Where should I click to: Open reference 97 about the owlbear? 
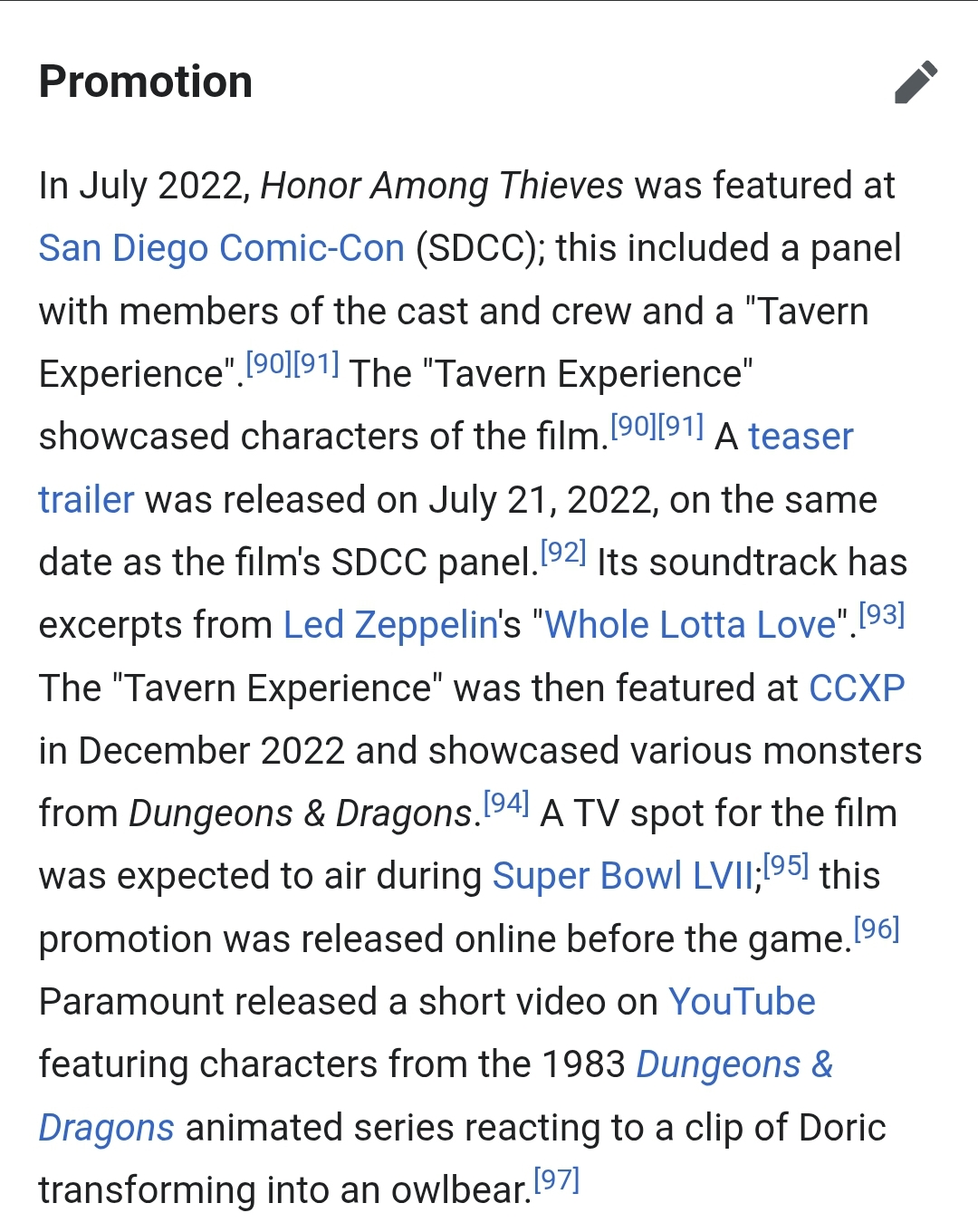[x=556, y=1180]
